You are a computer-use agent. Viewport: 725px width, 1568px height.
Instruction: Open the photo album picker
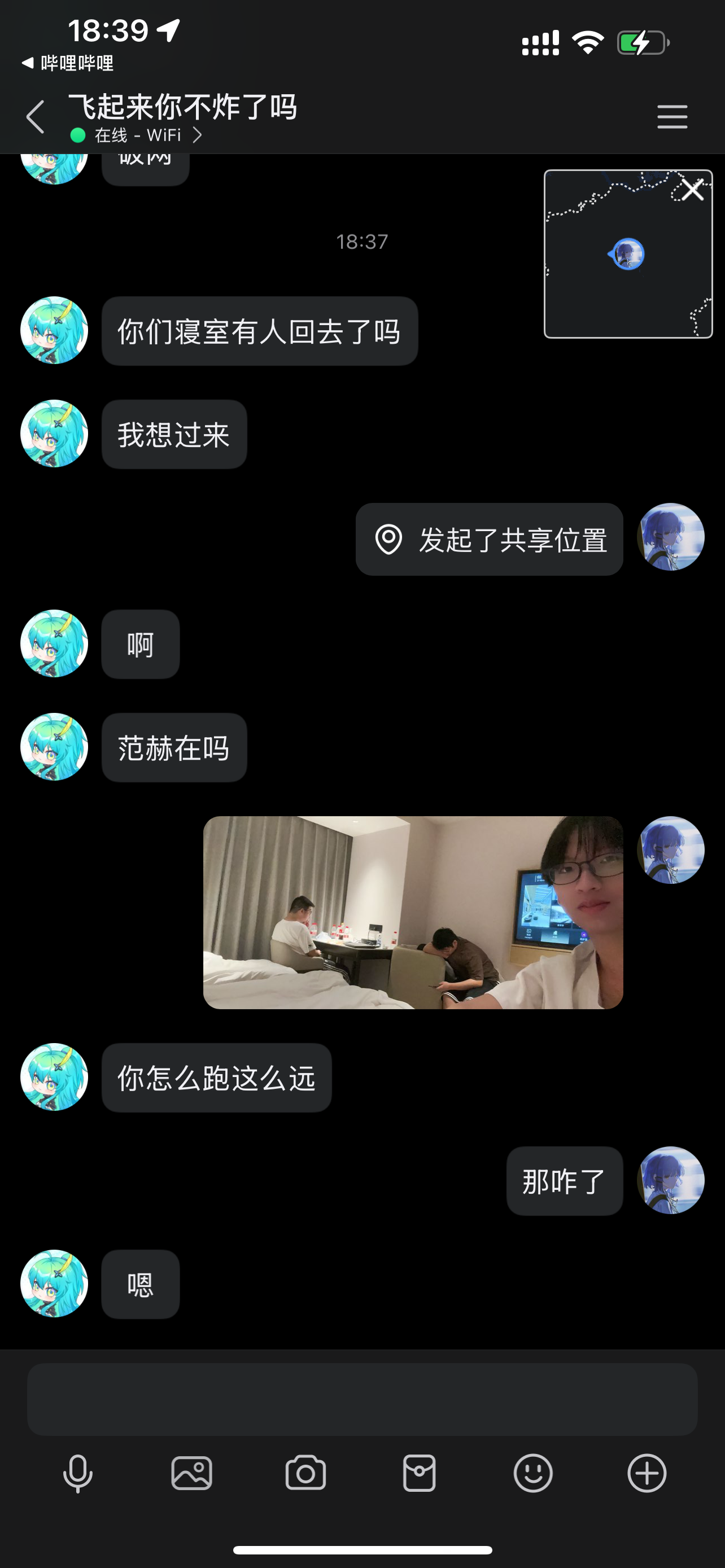tap(192, 1473)
